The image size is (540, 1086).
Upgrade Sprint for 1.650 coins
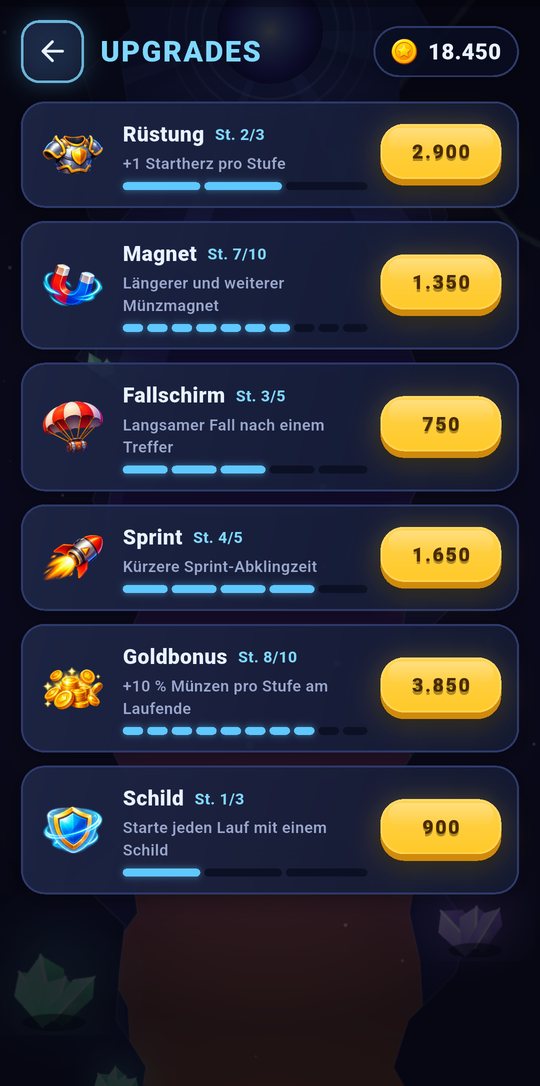pyautogui.click(x=440, y=556)
